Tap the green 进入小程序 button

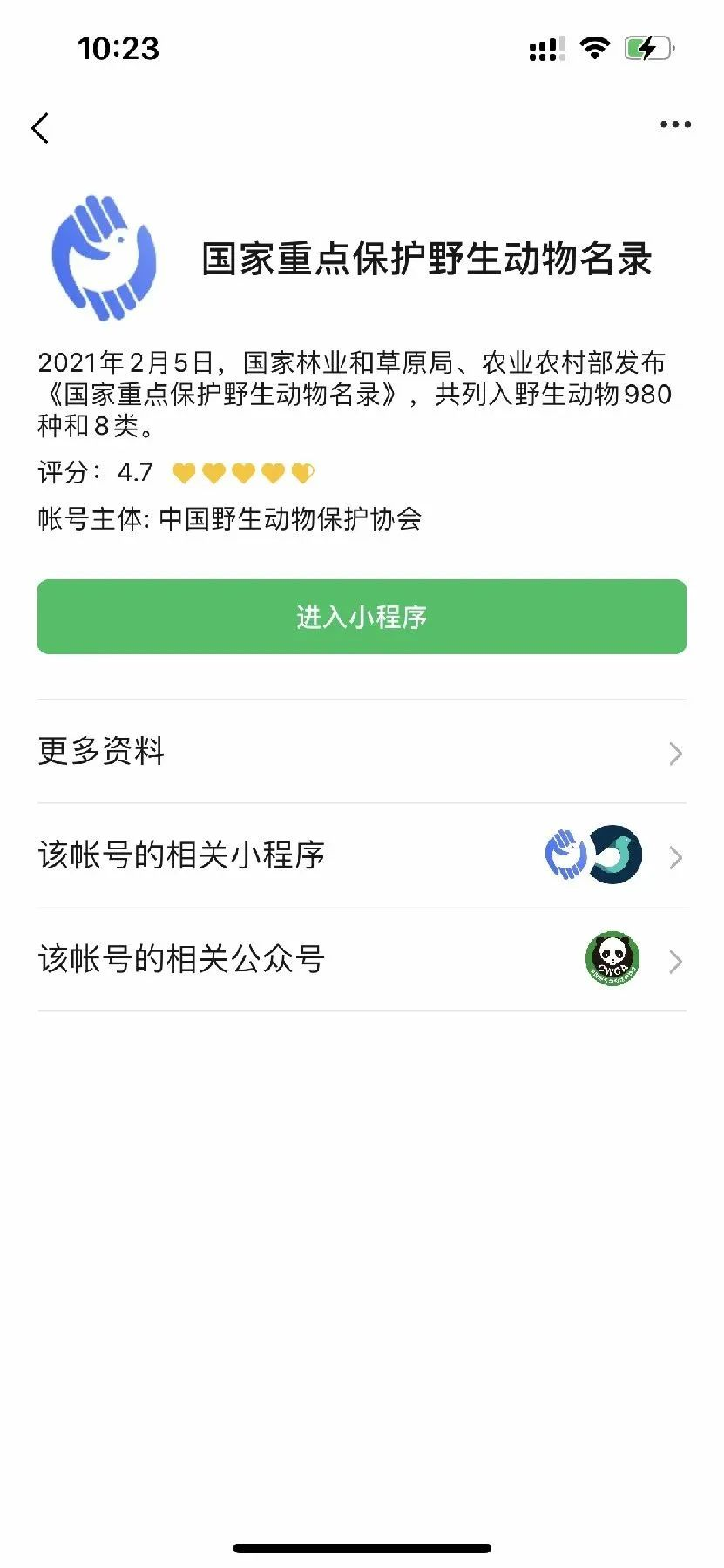pyautogui.click(x=362, y=617)
